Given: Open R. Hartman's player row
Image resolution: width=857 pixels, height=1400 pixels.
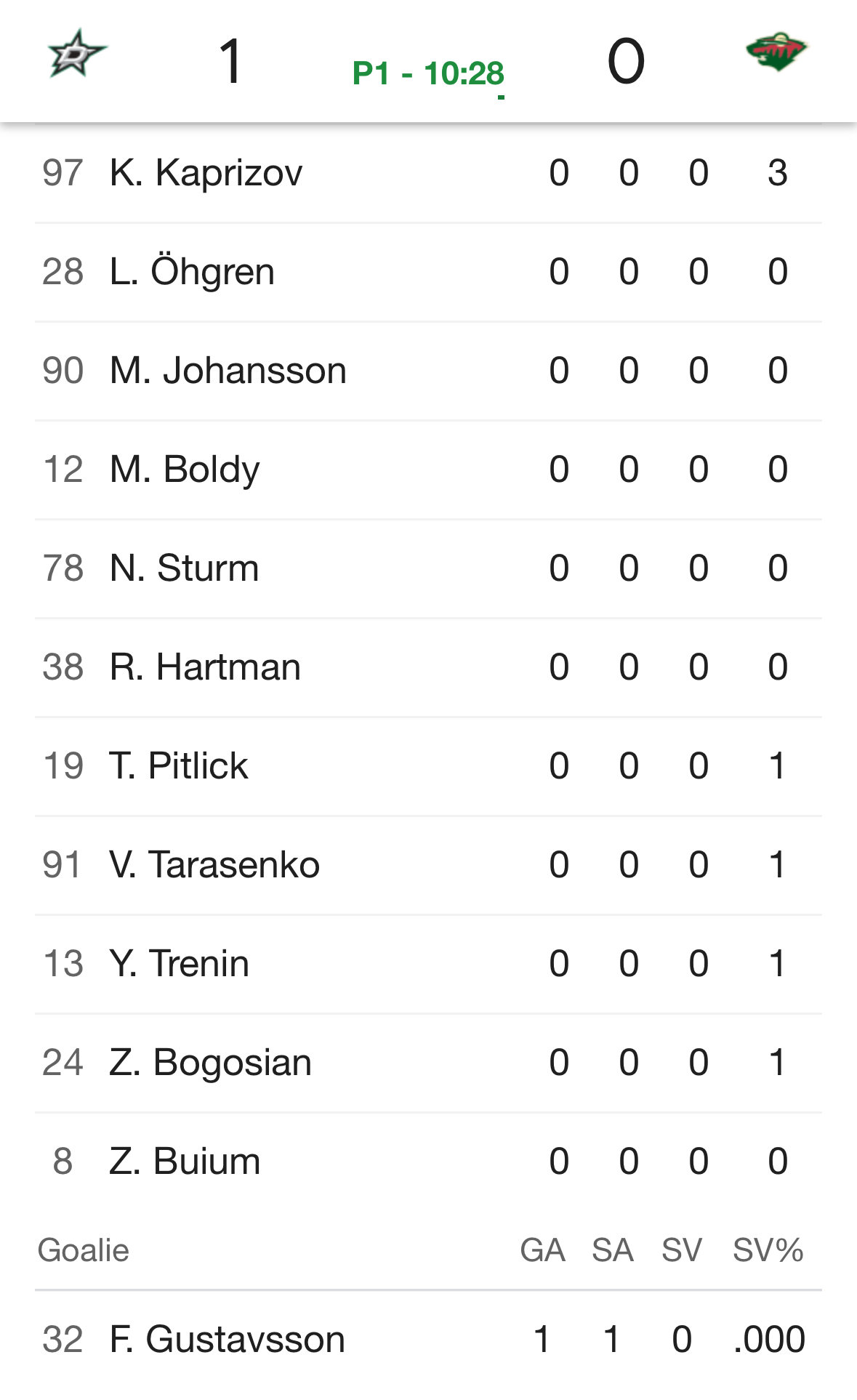Looking at the screenshot, I should click(428, 667).
